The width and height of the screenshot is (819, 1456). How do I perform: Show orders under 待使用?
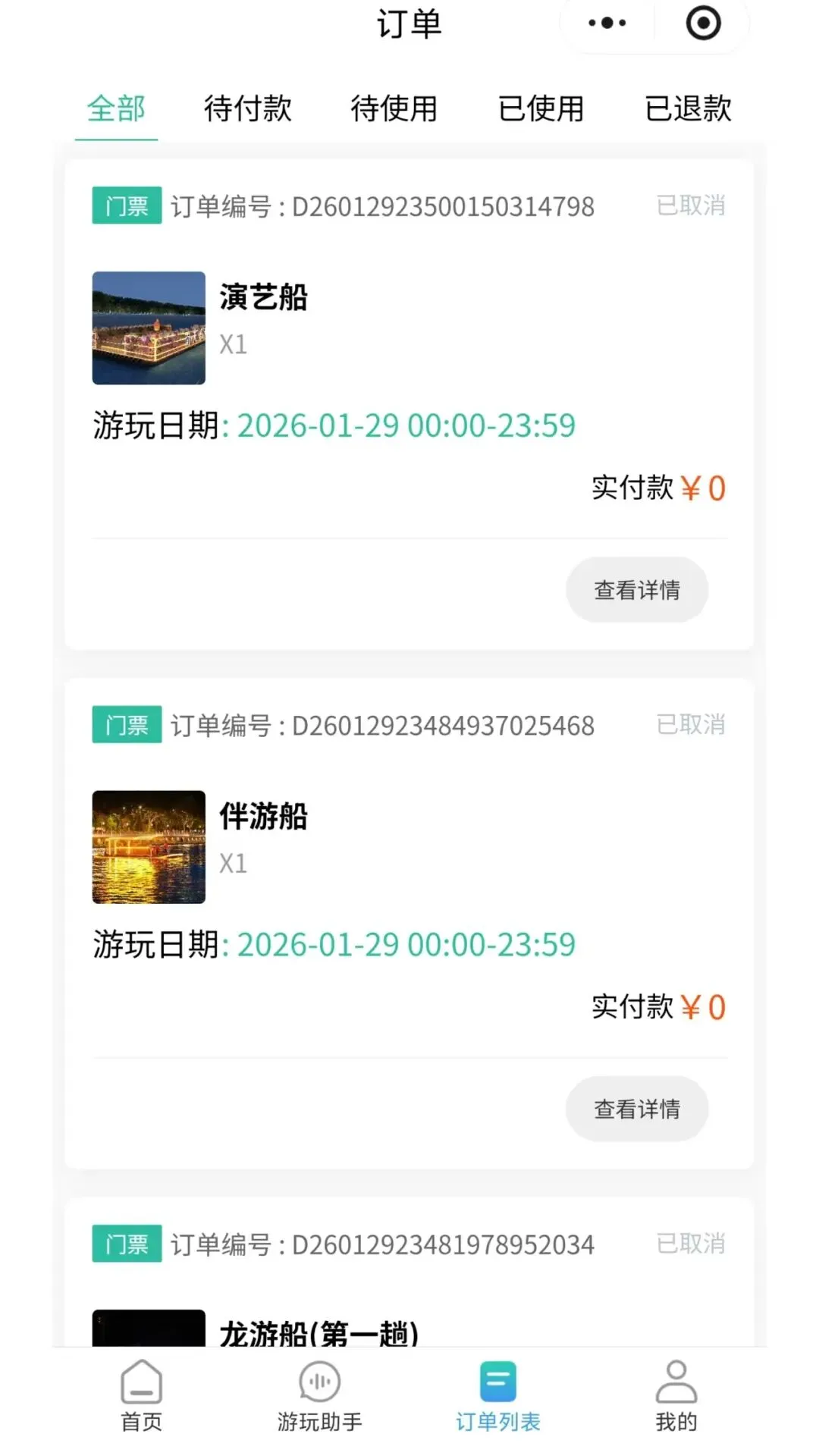tap(394, 108)
